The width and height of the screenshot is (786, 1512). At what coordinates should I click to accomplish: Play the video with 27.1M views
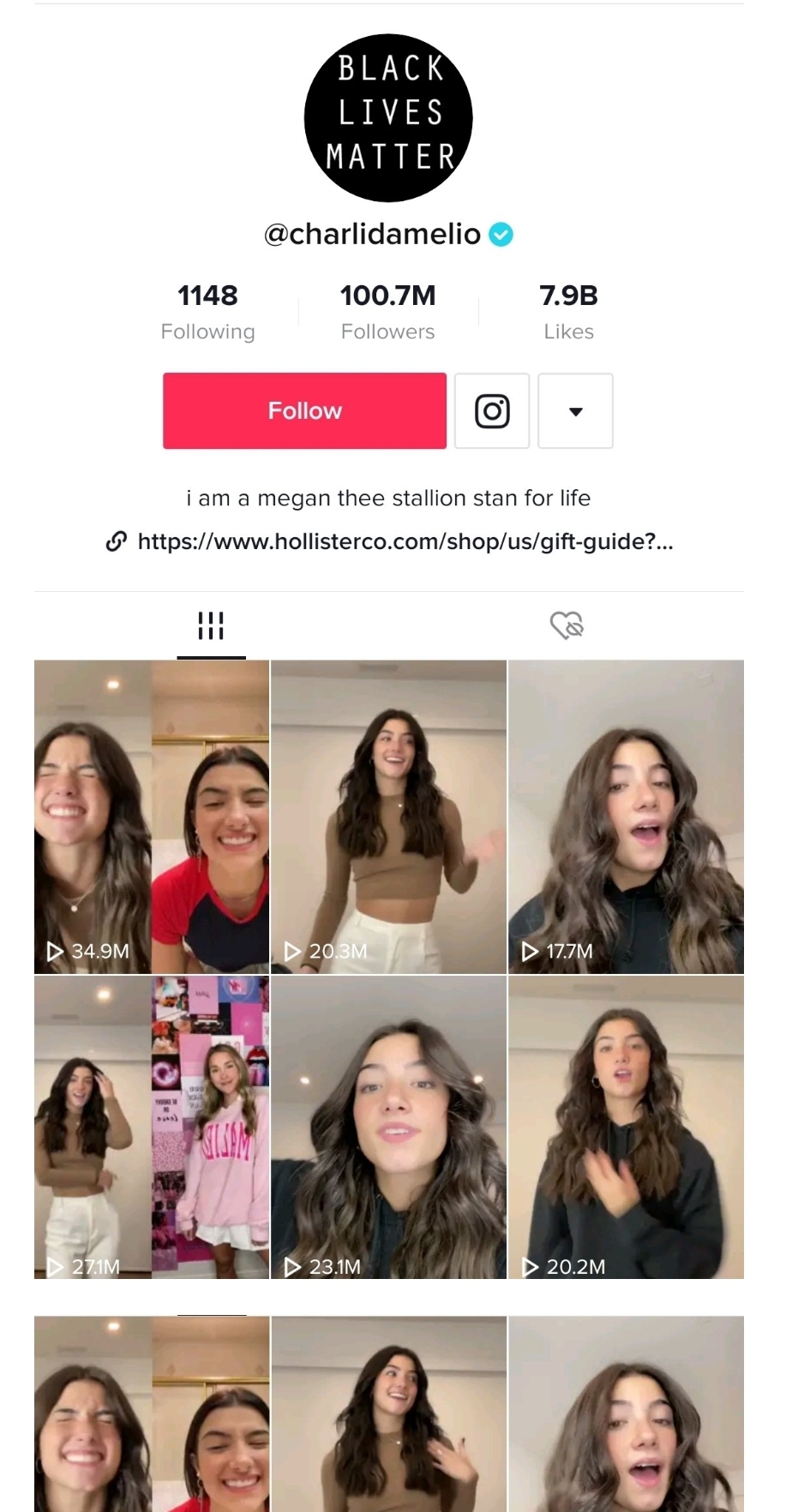(x=152, y=1127)
